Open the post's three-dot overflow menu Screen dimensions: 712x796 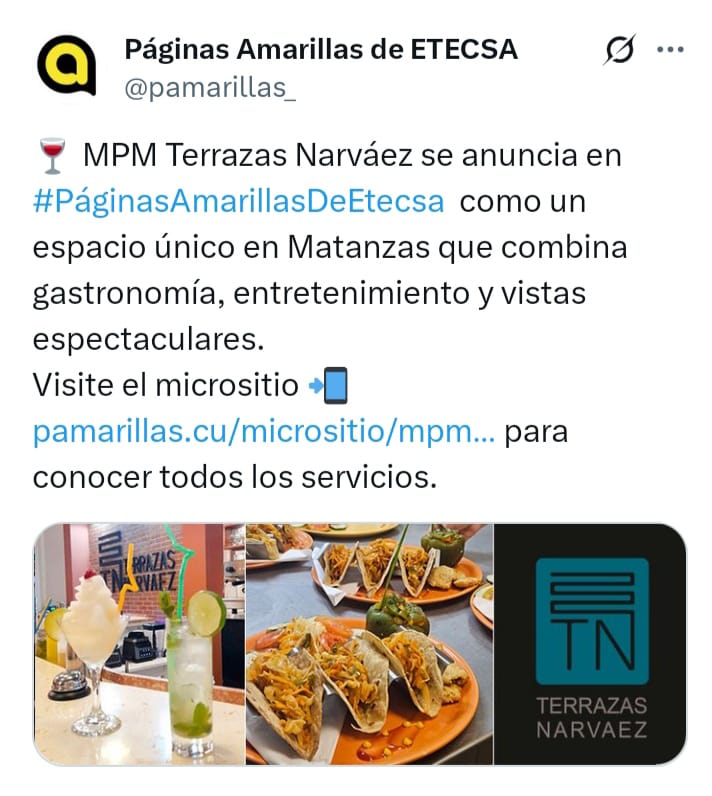click(669, 50)
